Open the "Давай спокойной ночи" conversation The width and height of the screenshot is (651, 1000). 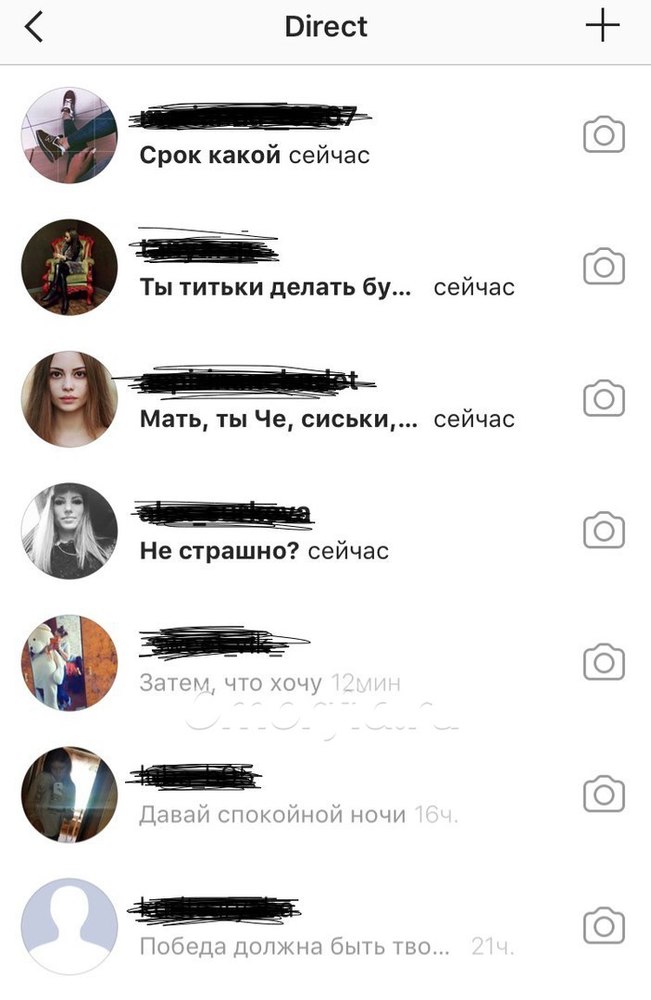click(272, 815)
